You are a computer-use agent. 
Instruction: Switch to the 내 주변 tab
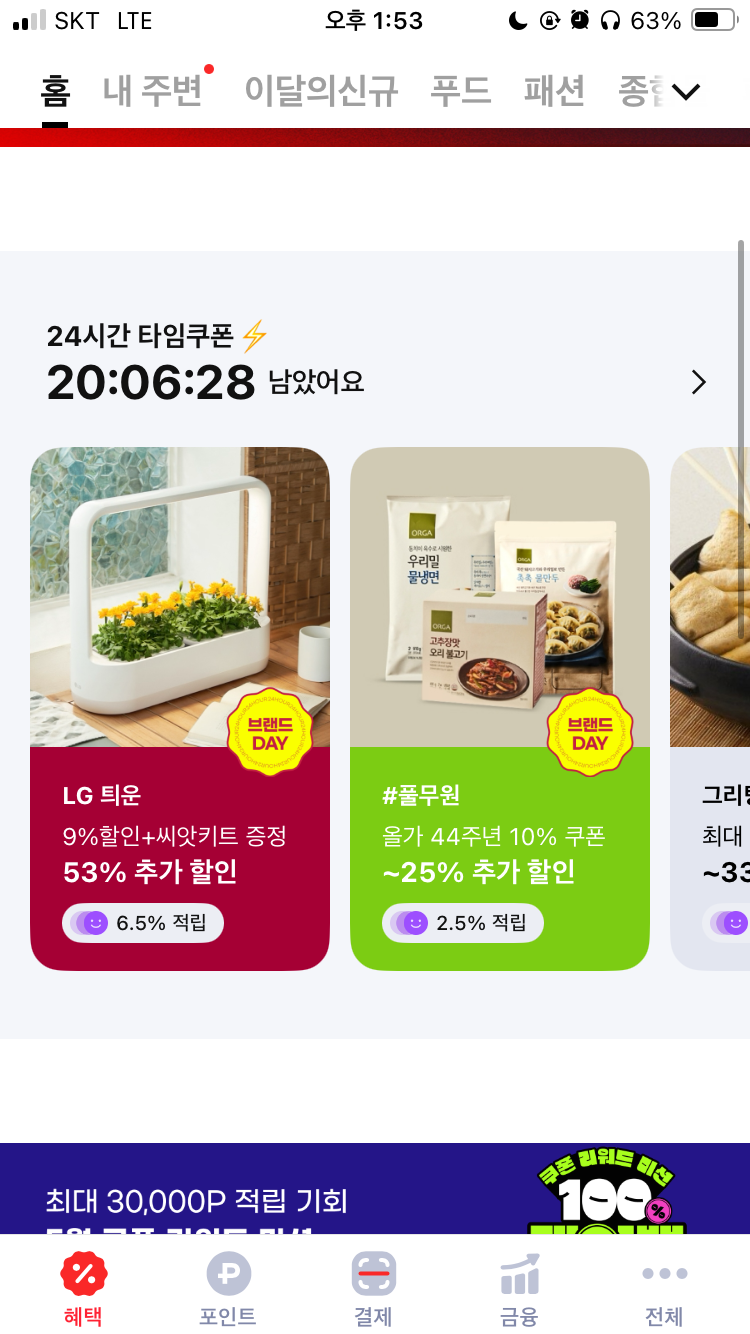153,91
